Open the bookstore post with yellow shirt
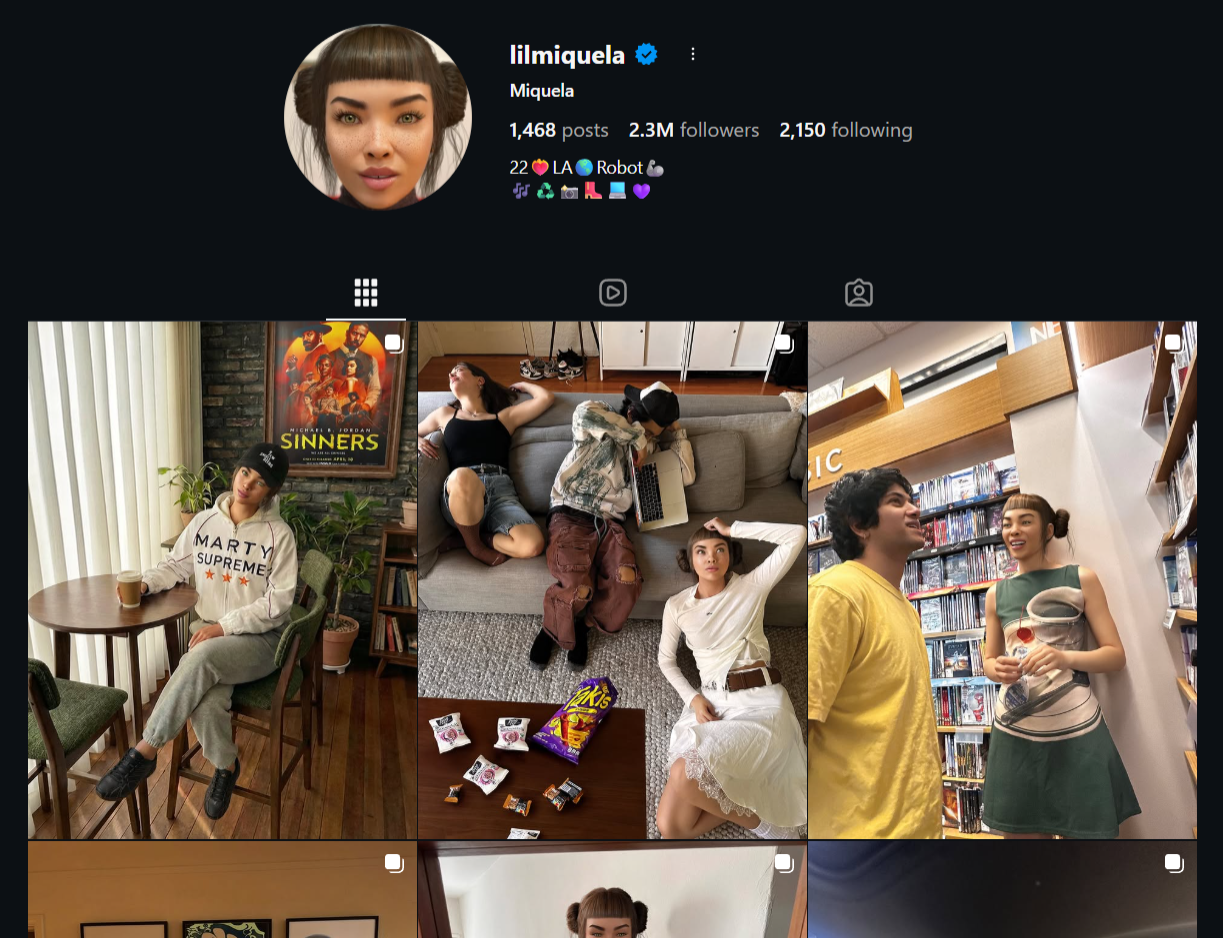 tap(1002, 580)
